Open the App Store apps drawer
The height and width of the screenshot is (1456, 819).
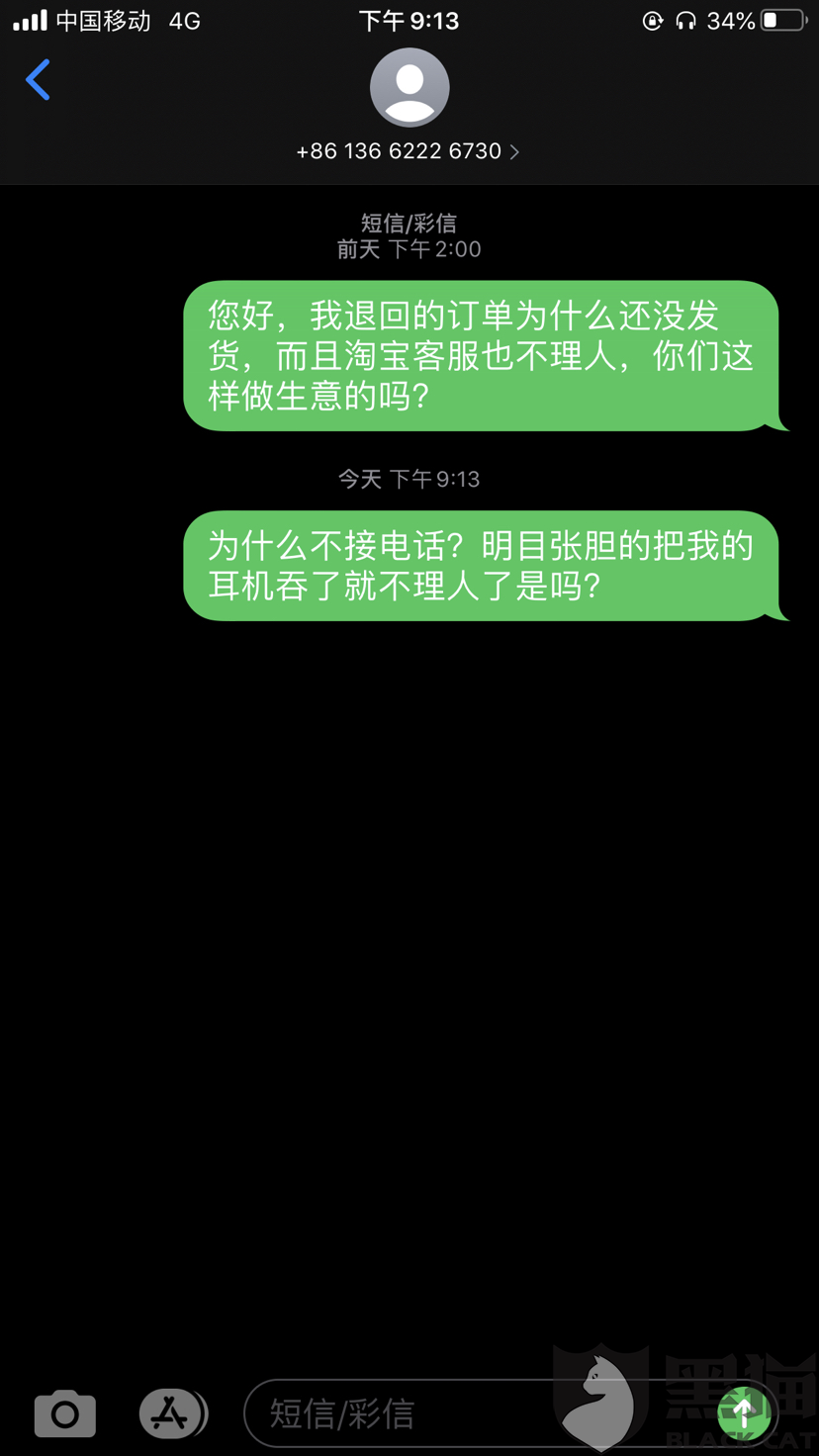click(x=172, y=1412)
